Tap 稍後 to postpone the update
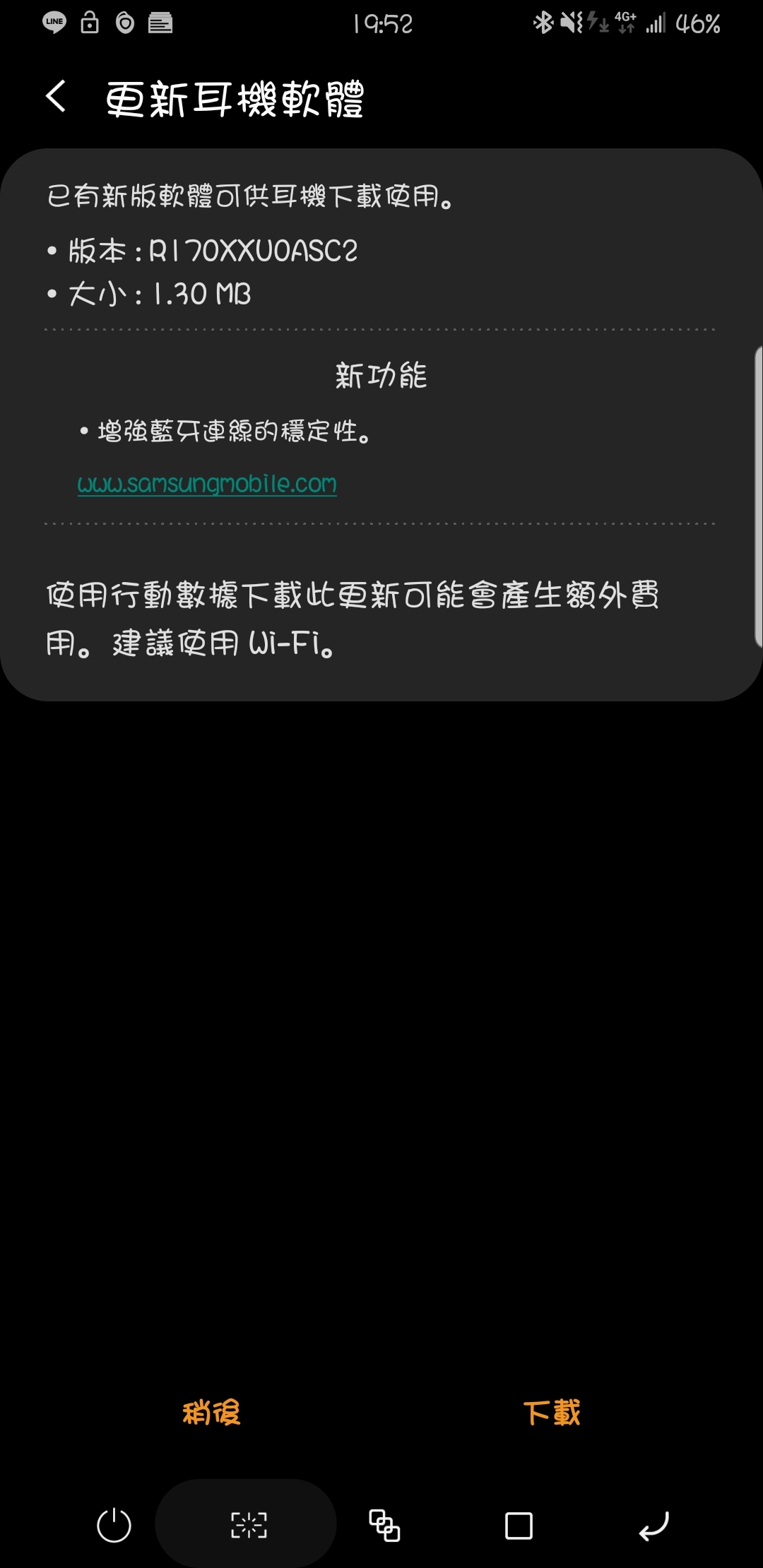This screenshot has height=1568, width=763. point(211,1413)
